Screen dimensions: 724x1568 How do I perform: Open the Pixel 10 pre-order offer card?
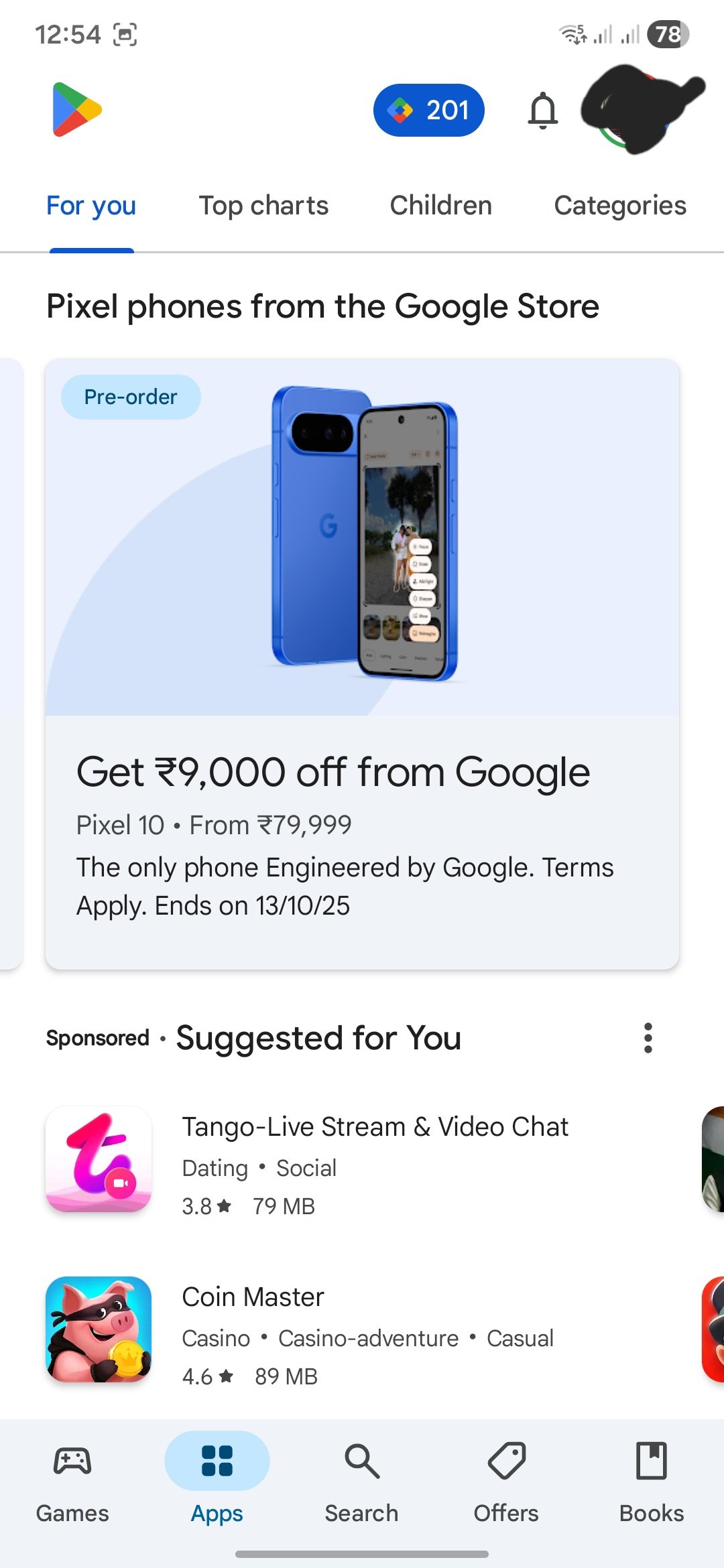tap(362, 663)
